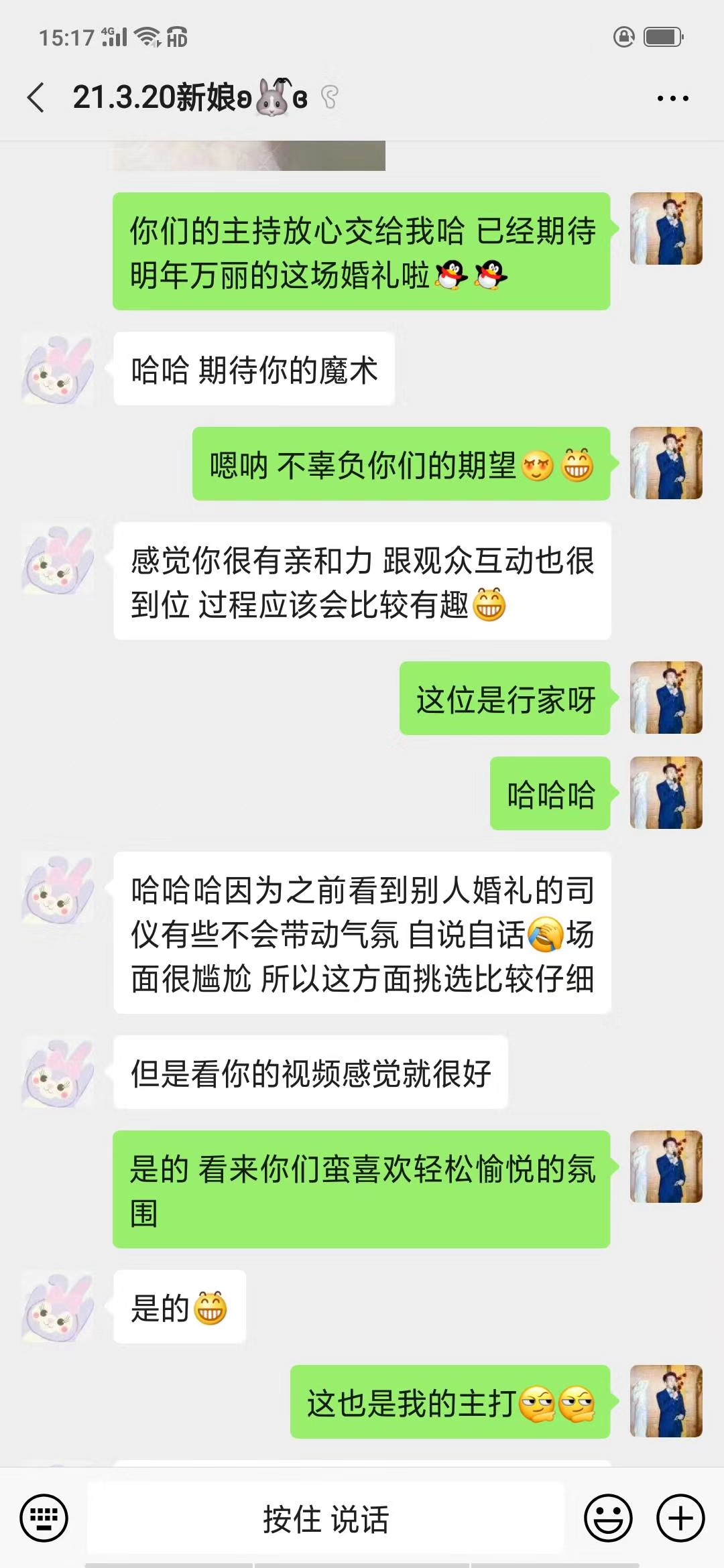
Task: Open the three-dot chat options menu
Action: [672, 99]
